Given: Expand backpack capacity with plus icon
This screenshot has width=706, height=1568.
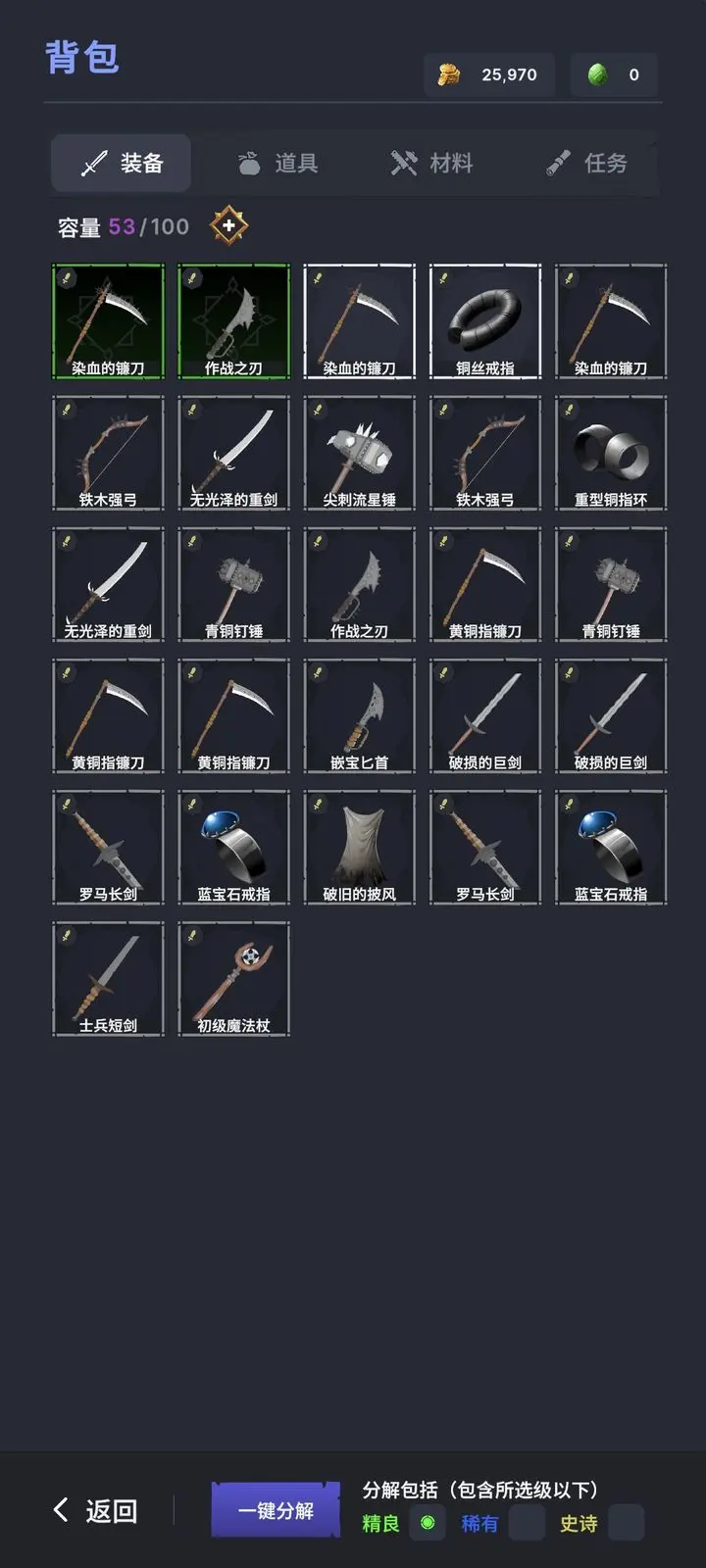Looking at the screenshot, I should pos(228,226).
